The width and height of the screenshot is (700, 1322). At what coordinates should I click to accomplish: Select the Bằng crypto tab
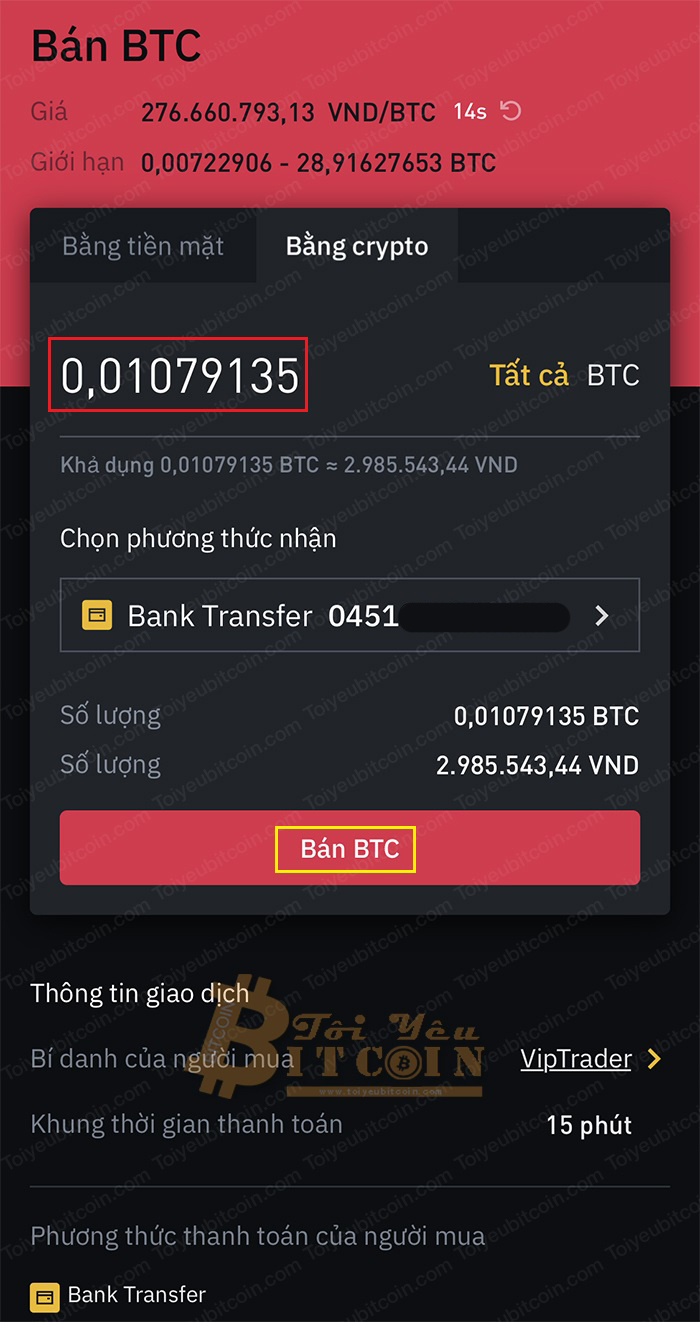pos(357,247)
